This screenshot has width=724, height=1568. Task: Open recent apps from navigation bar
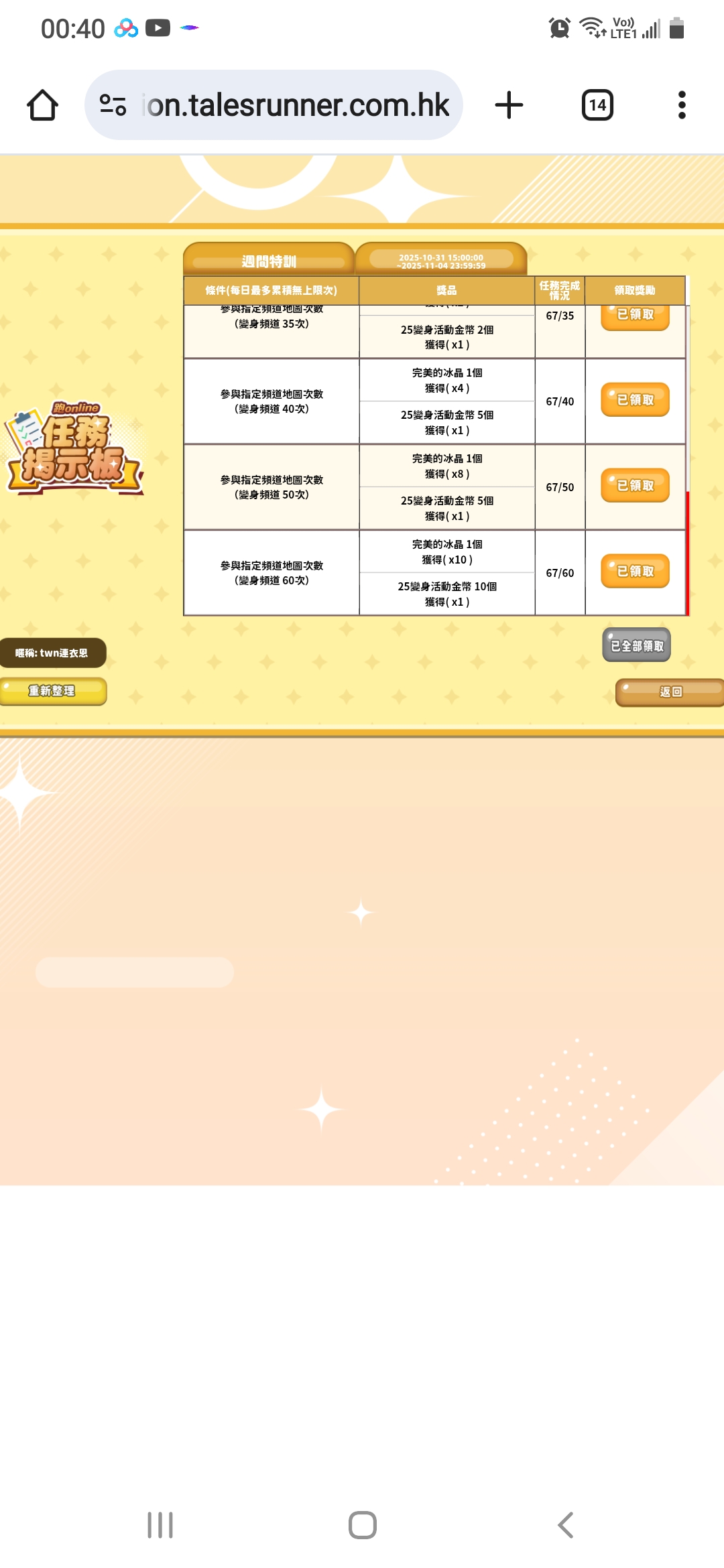click(160, 1525)
